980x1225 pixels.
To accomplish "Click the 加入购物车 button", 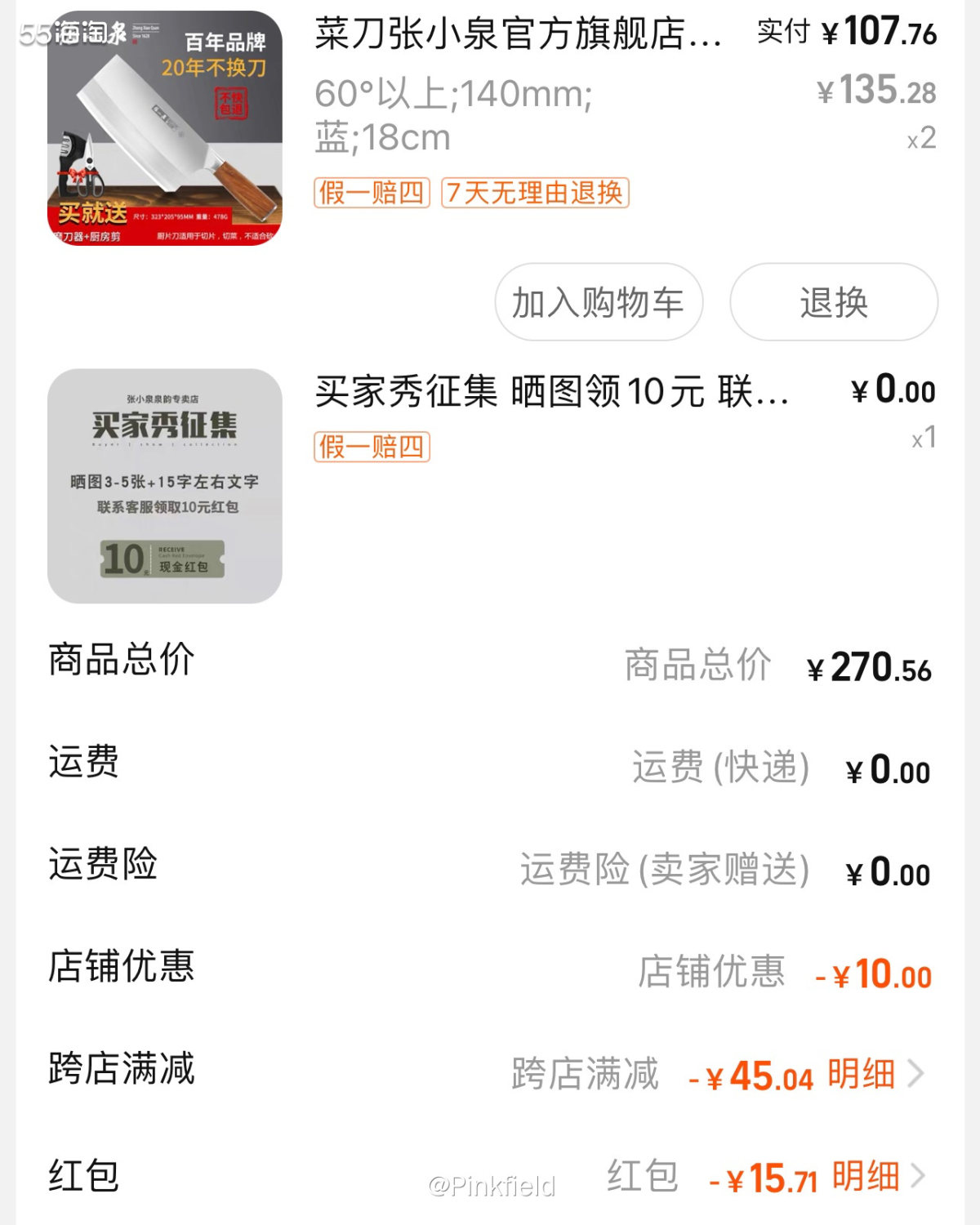I will (599, 302).
